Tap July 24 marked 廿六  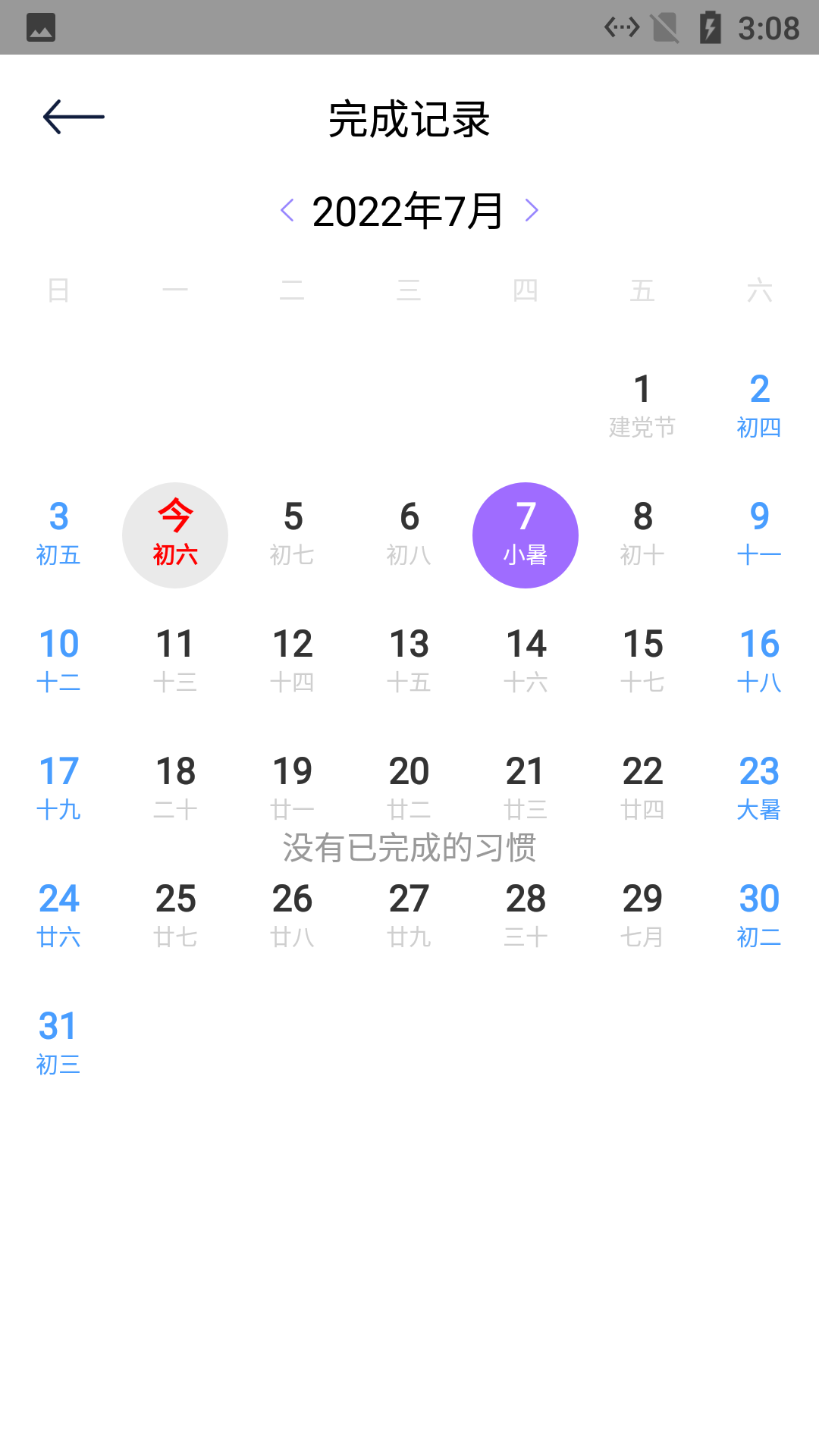point(59,916)
